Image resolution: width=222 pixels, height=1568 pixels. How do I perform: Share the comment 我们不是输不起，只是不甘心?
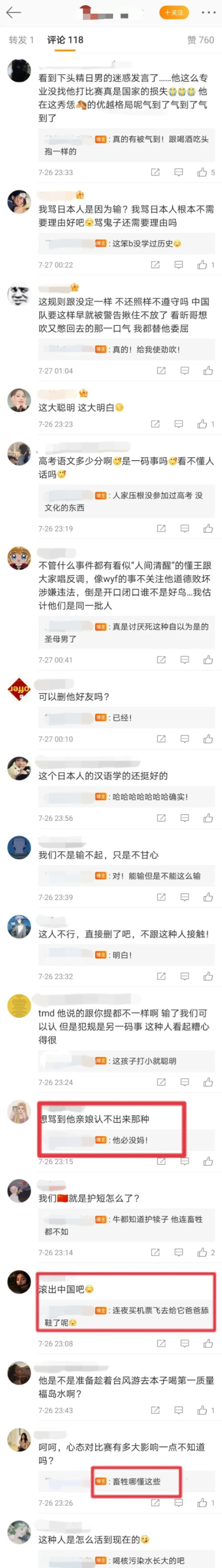coord(161,897)
